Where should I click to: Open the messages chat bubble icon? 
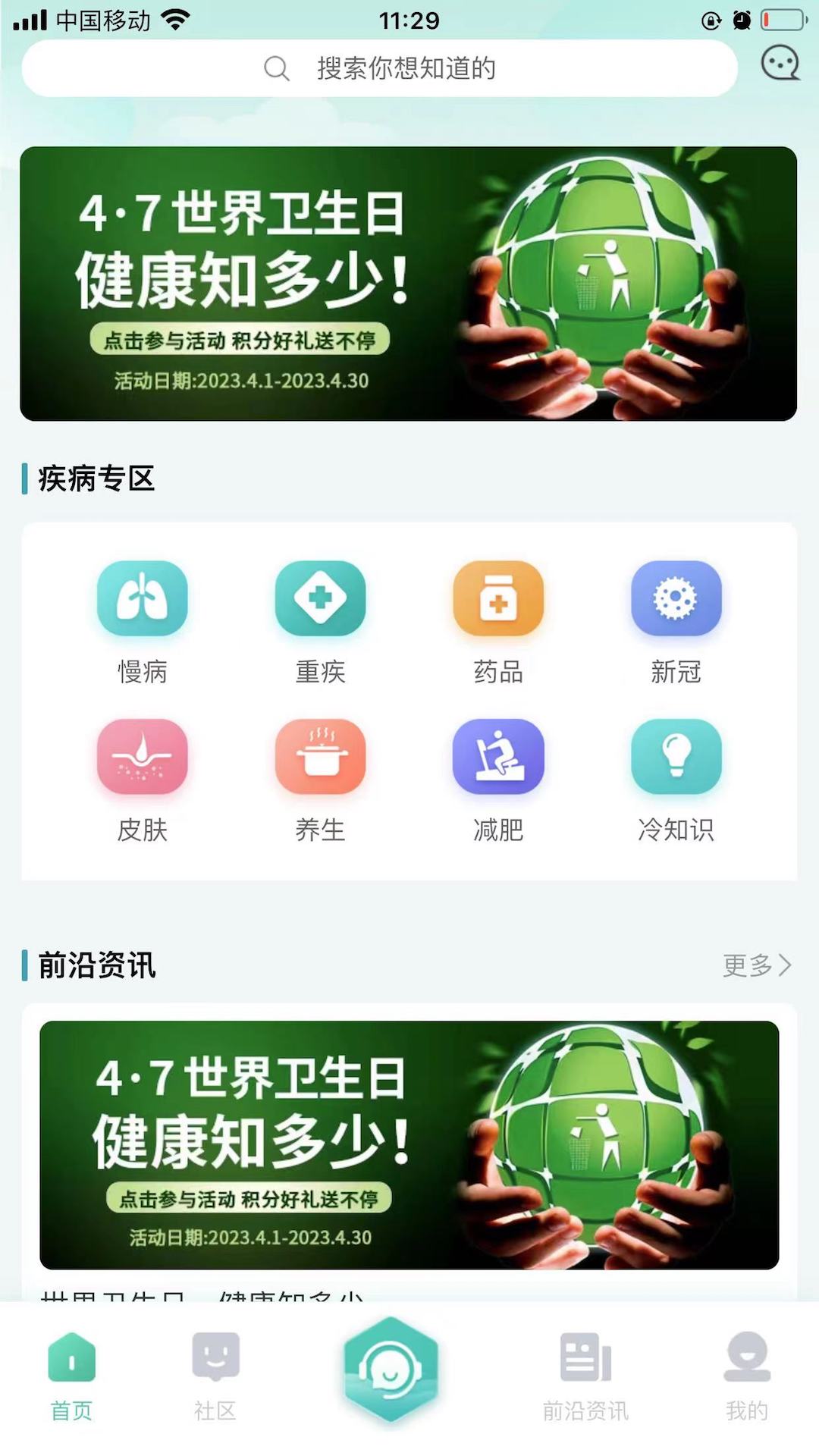[780, 63]
